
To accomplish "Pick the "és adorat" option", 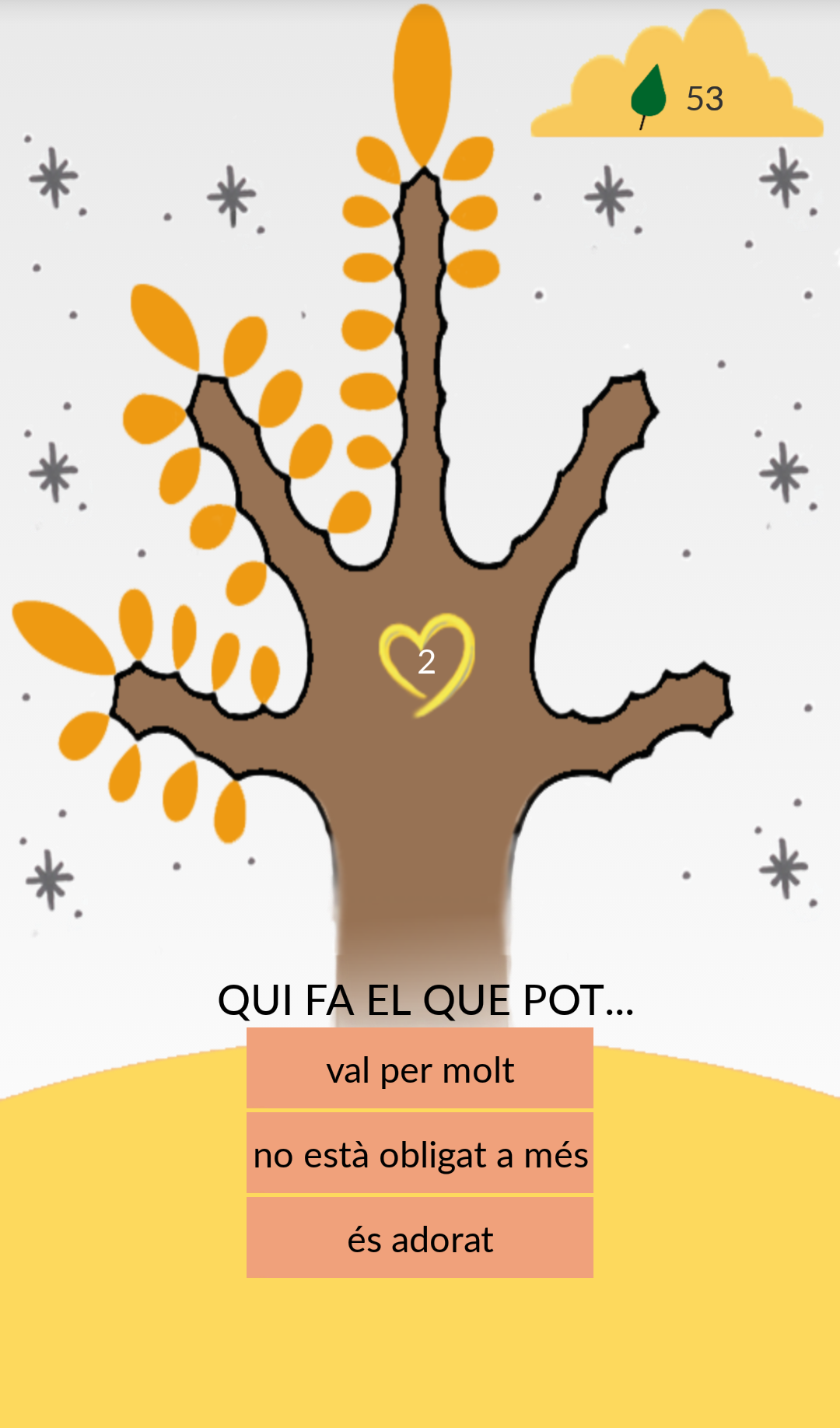I will pos(420,1237).
